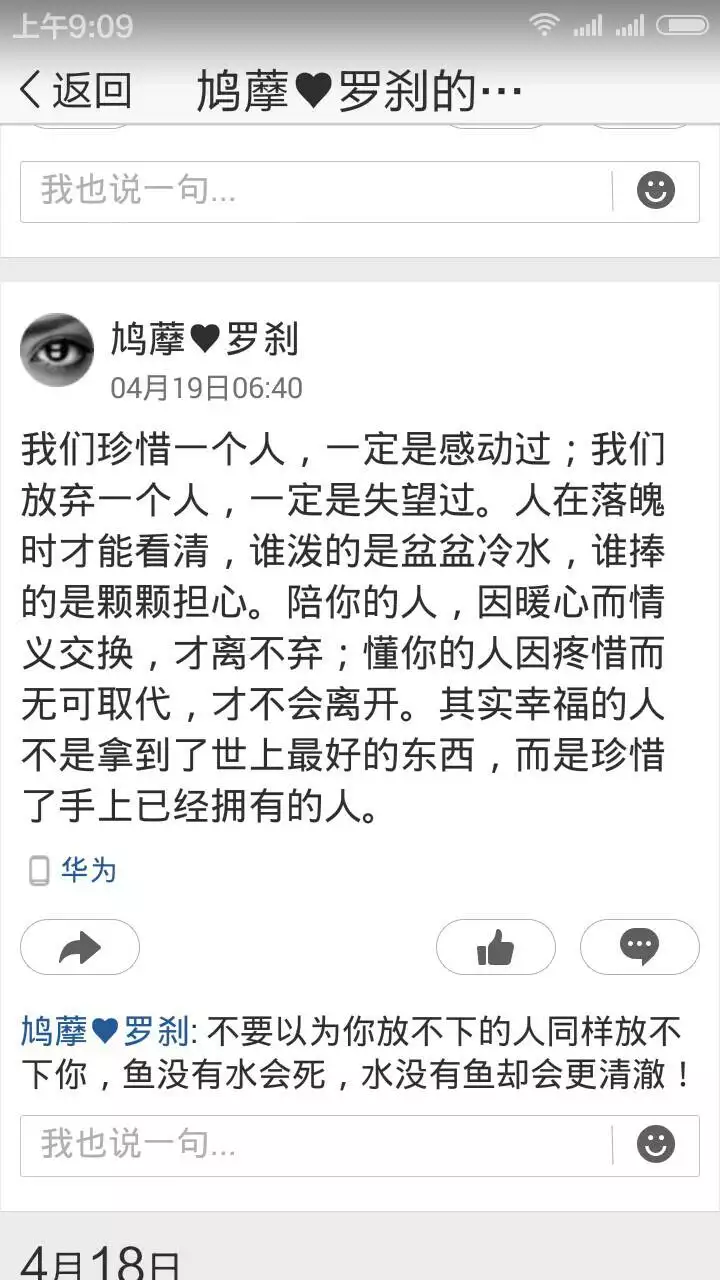
Task: Select the 返回 navigation item
Action: pyautogui.click(x=90, y=90)
